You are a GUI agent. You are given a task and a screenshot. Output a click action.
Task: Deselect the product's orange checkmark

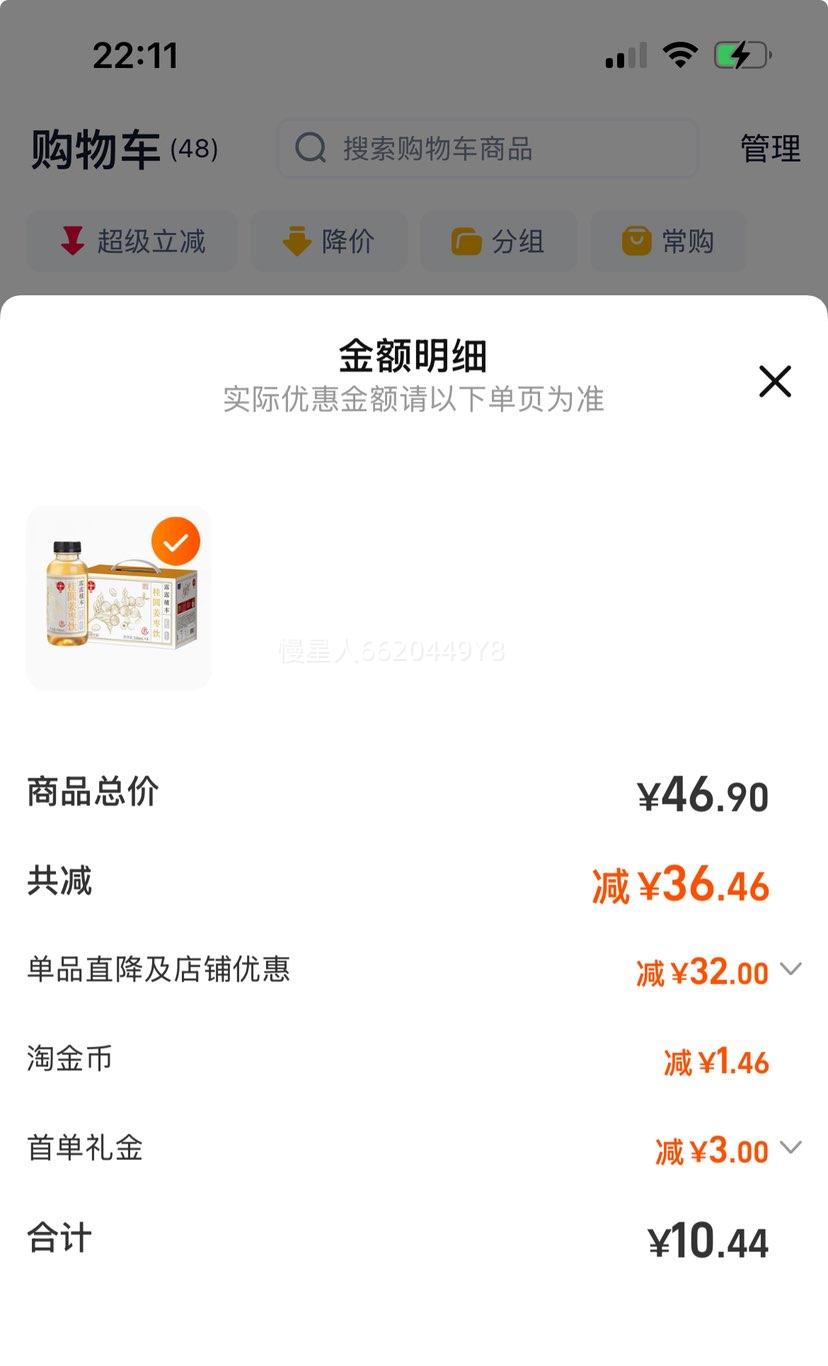(x=177, y=540)
